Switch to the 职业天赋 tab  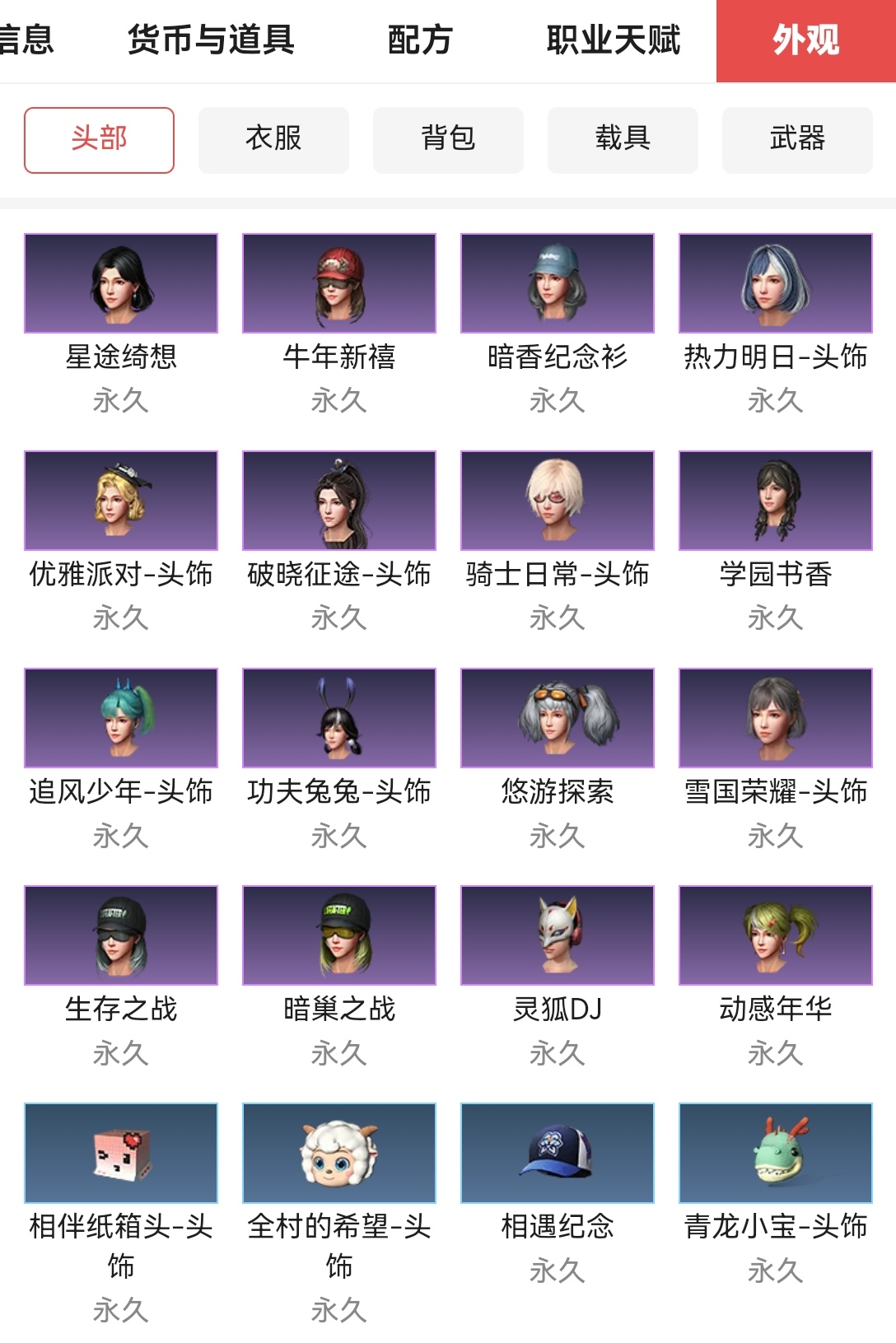point(613,40)
